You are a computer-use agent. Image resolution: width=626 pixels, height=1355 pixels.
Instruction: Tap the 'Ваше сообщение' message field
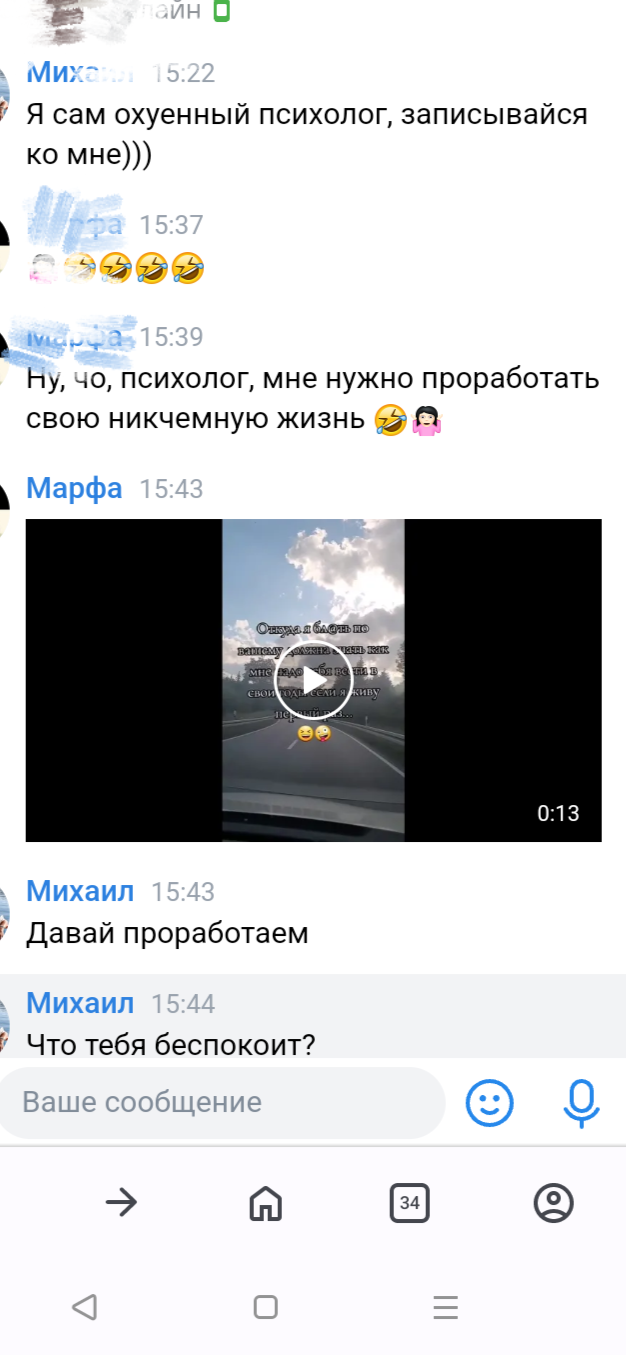pos(220,1103)
